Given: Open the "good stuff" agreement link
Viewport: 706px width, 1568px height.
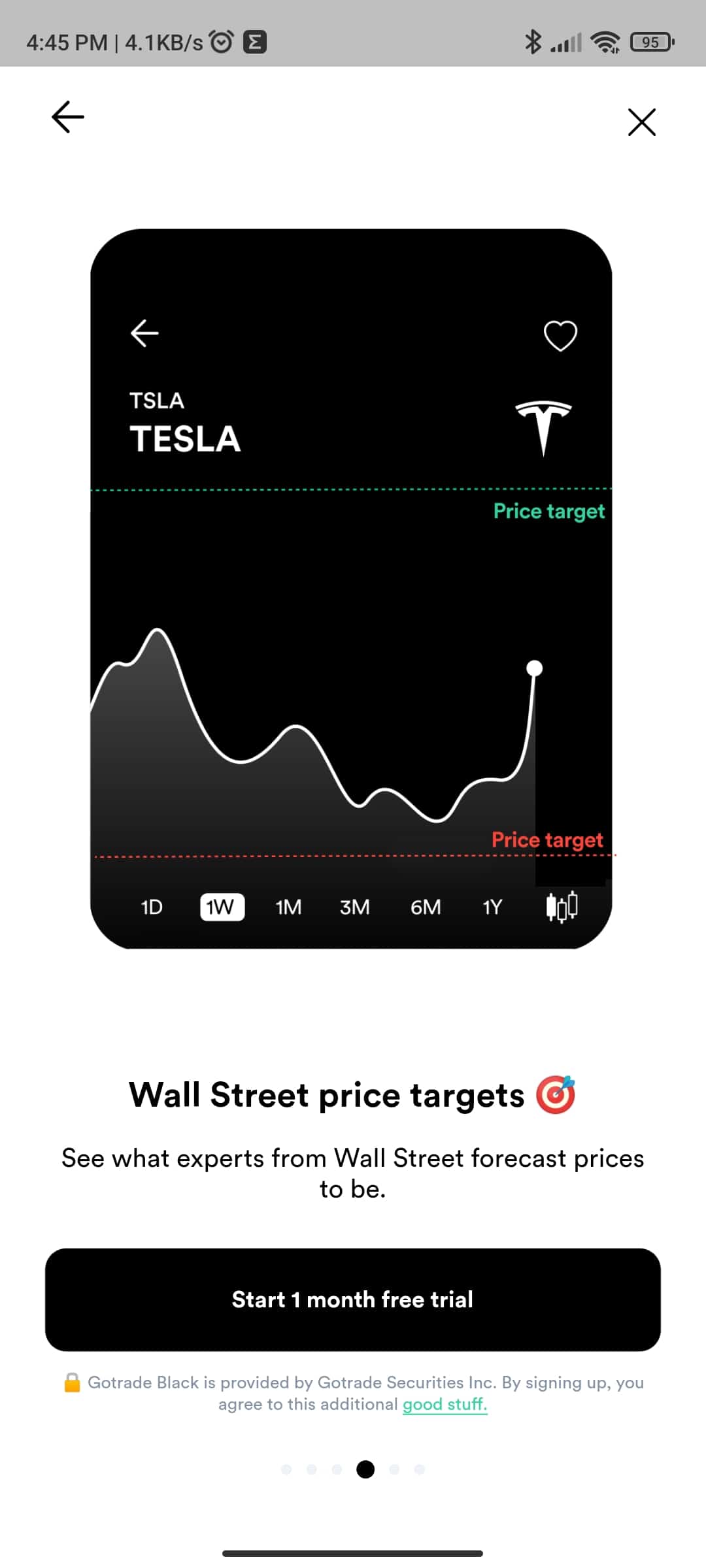Looking at the screenshot, I should click(445, 1404).
